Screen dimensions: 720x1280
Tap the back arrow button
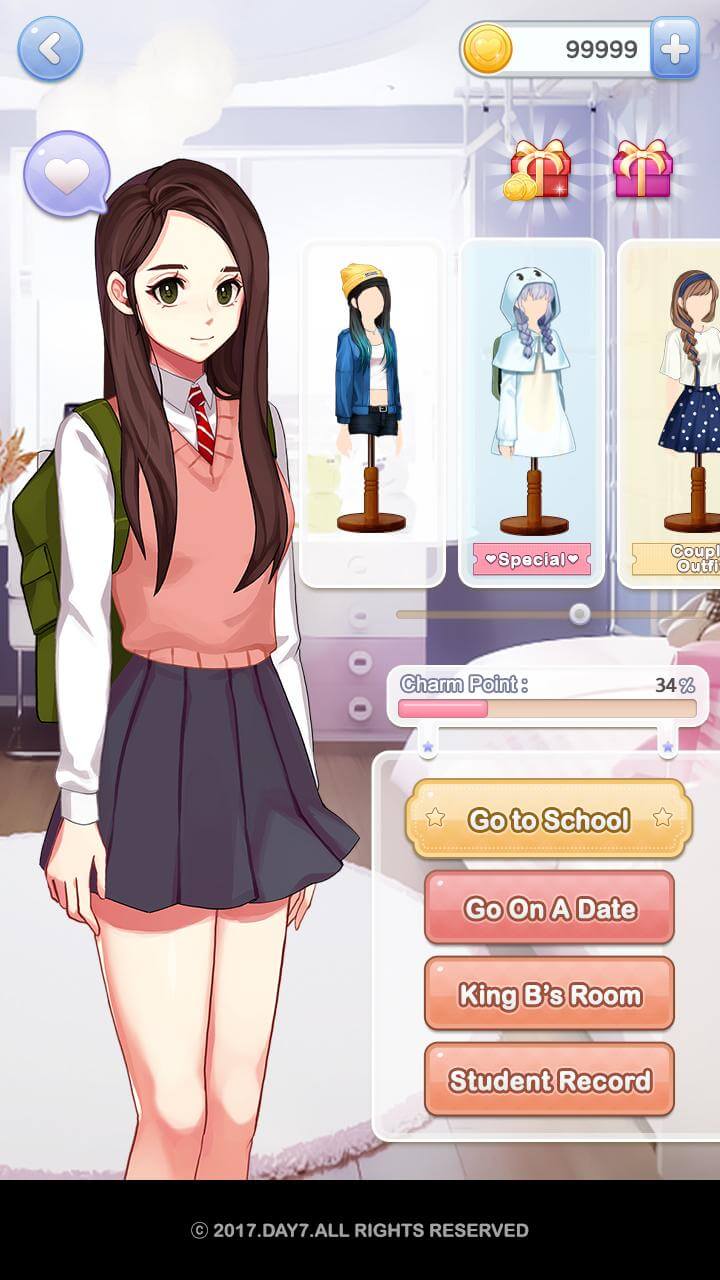click(x=49, y=48)
